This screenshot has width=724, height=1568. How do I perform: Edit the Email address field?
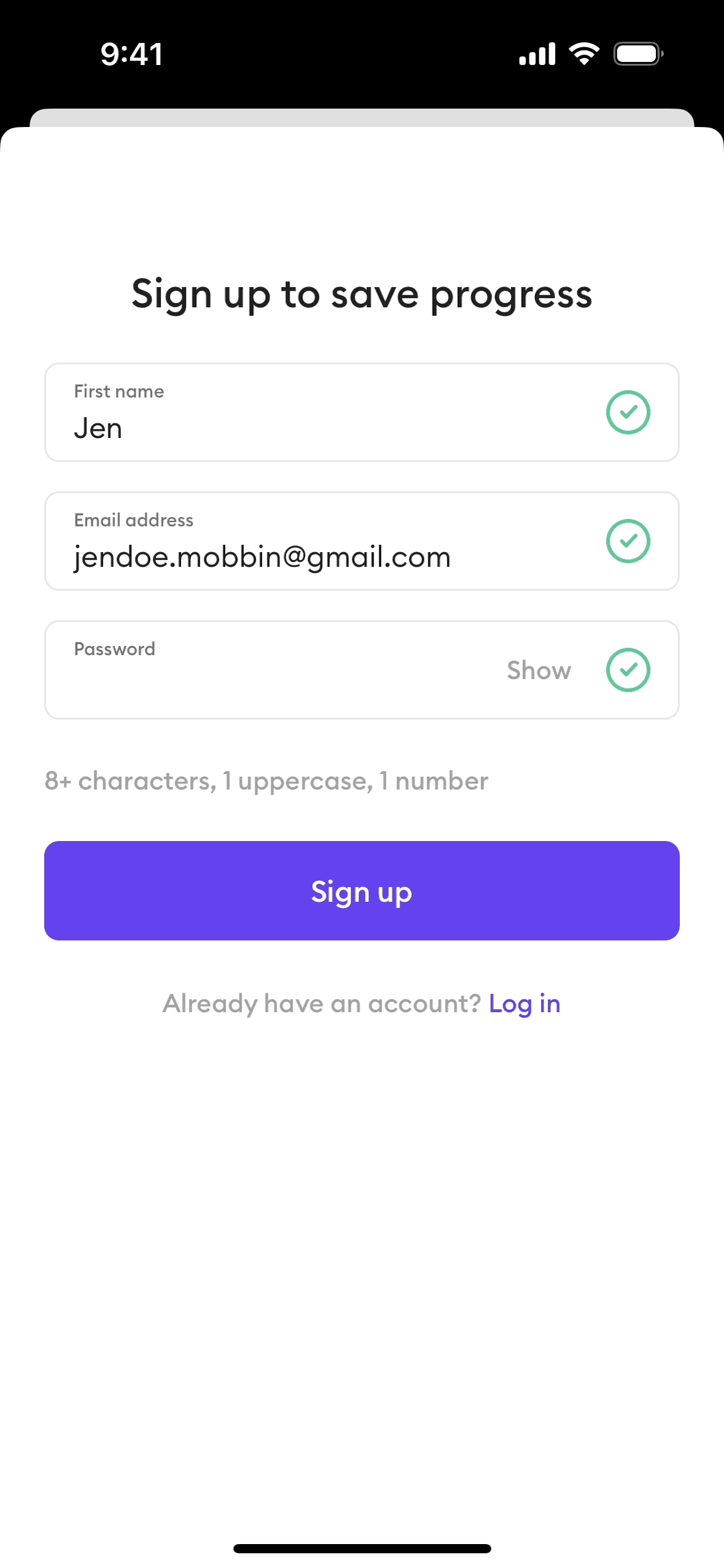319,556
